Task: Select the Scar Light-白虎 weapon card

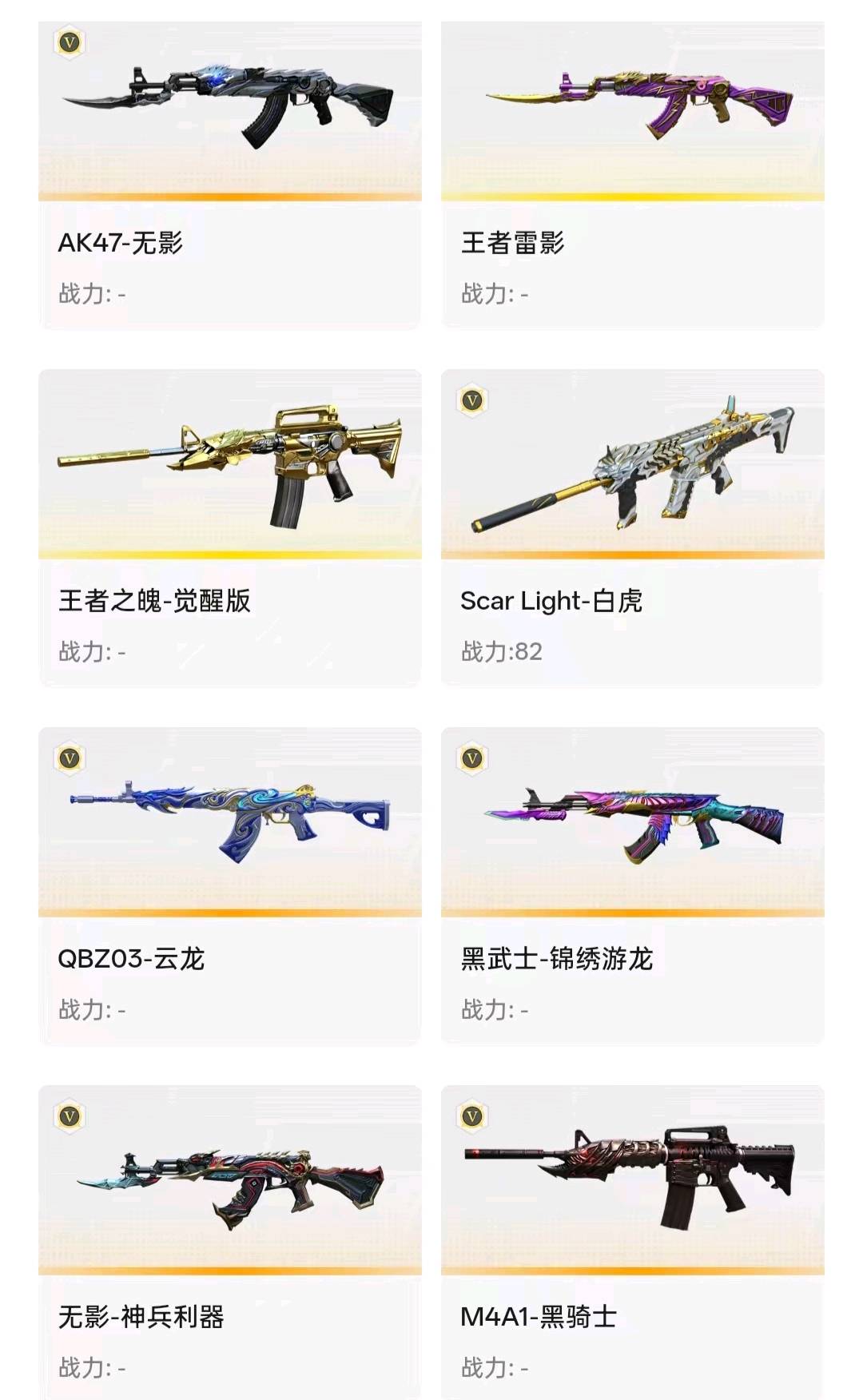Action: (633, 527)
